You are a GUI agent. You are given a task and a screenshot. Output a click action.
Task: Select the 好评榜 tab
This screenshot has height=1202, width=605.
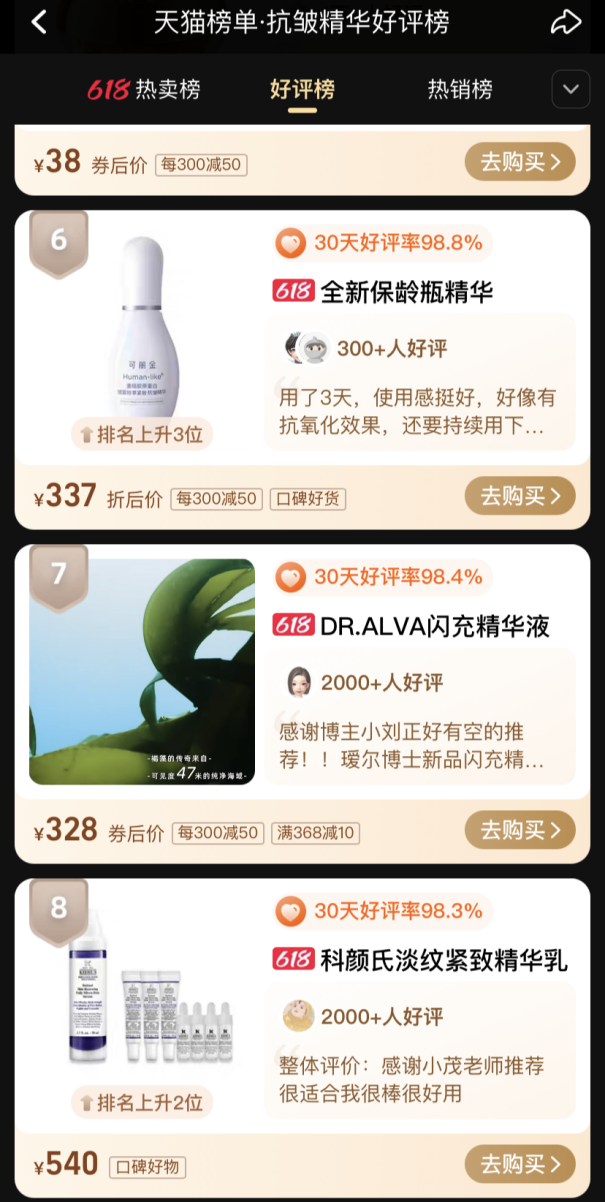pos(302,89)
